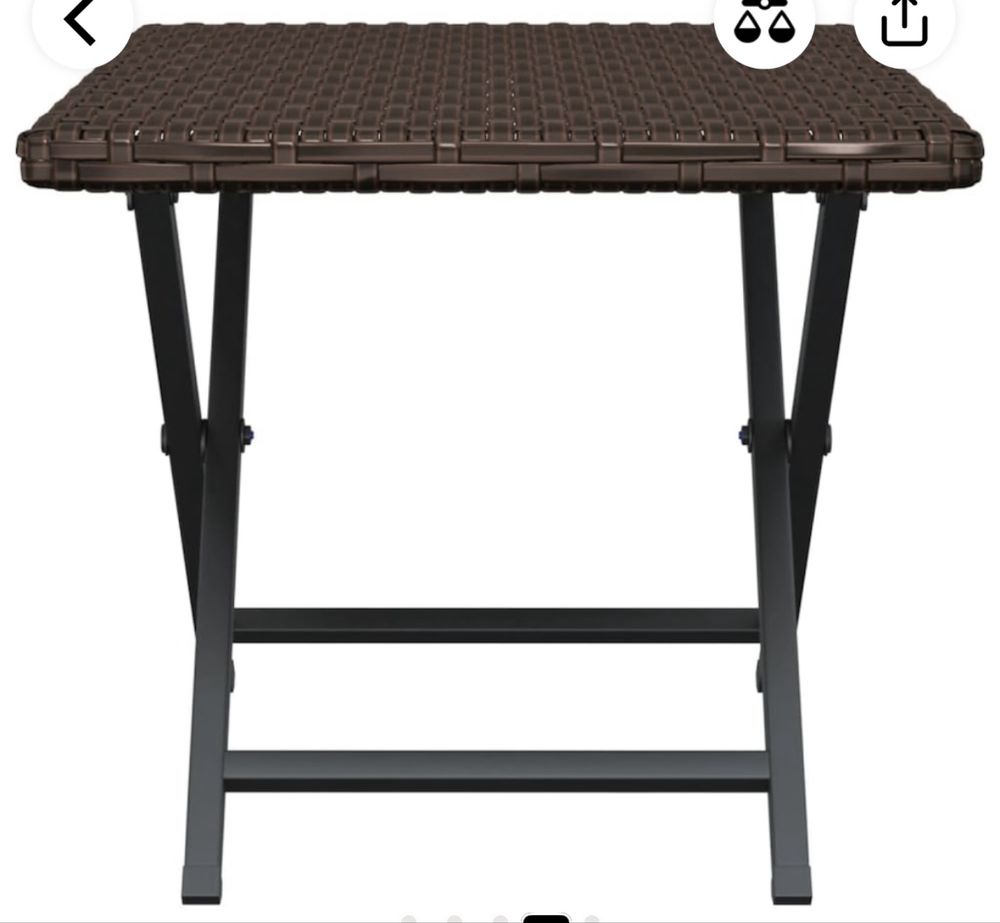This screenshot has height=923, width=1000.
Task: Open the compare products scale icon
Action: click(x=763, y=22)
